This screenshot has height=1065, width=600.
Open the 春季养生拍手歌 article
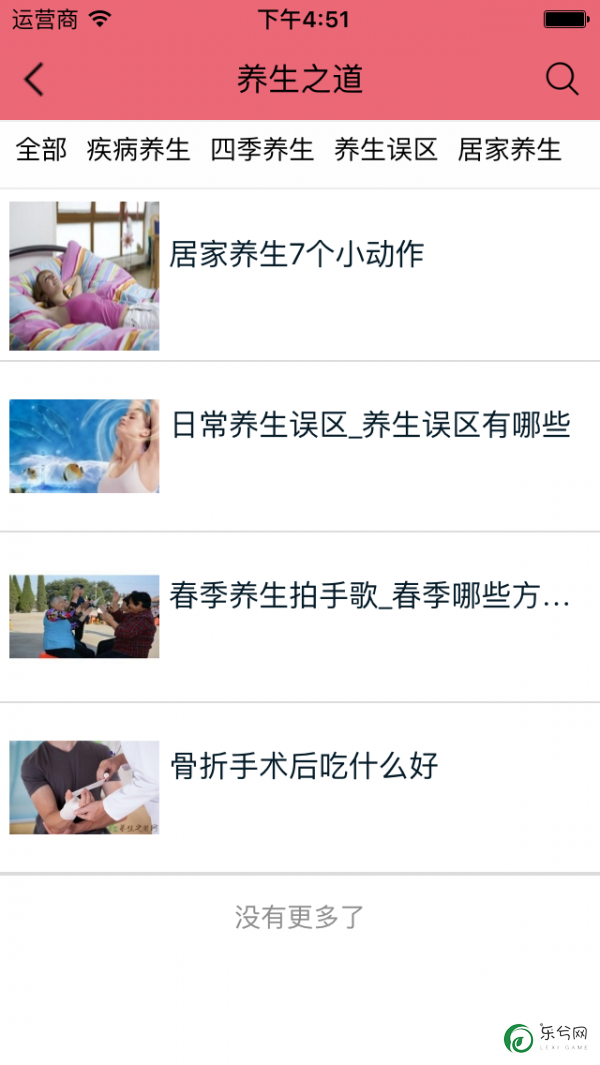370,597
